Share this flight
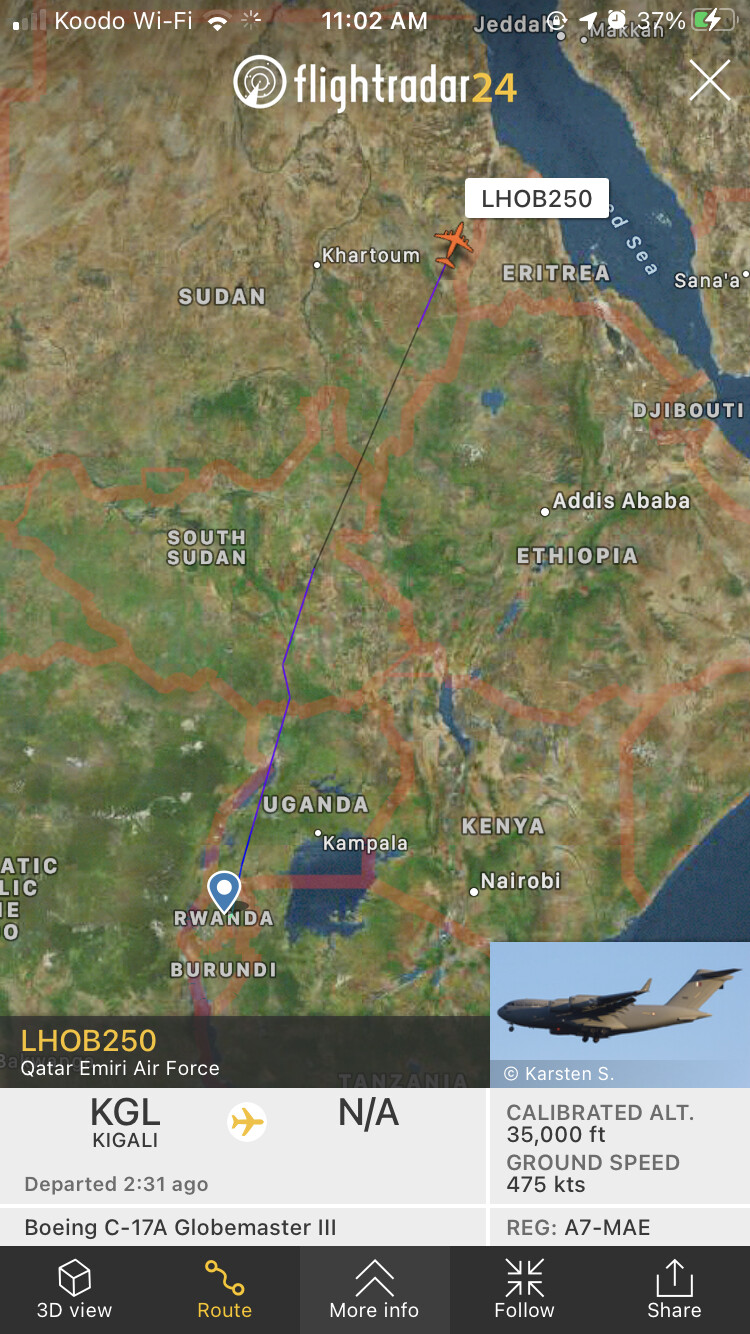Viewport: 750px width, 1334px height. (674, 1289)
